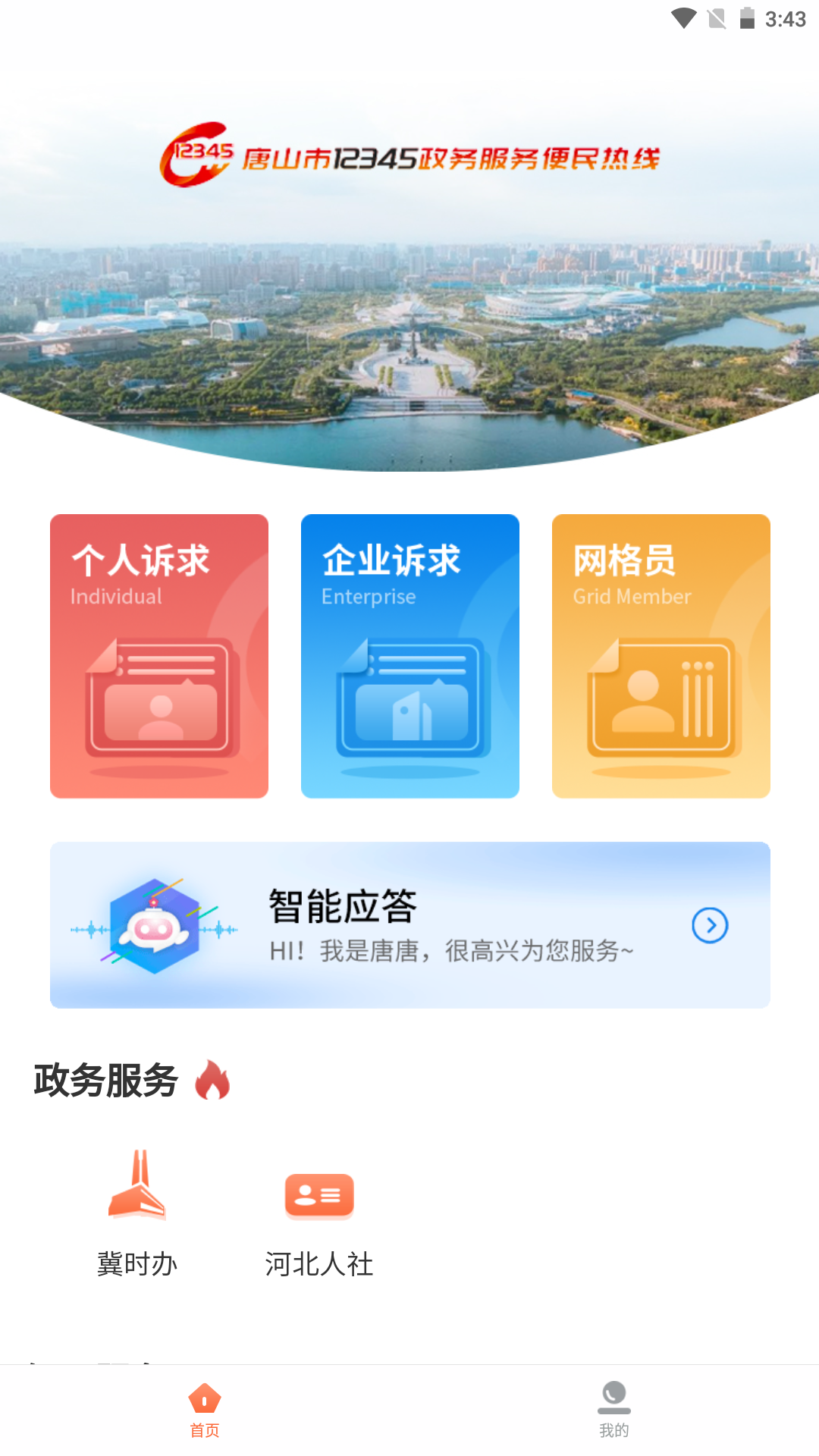Tap the city banner image
Screen dimensions: 819x1456
coord(409,303)
